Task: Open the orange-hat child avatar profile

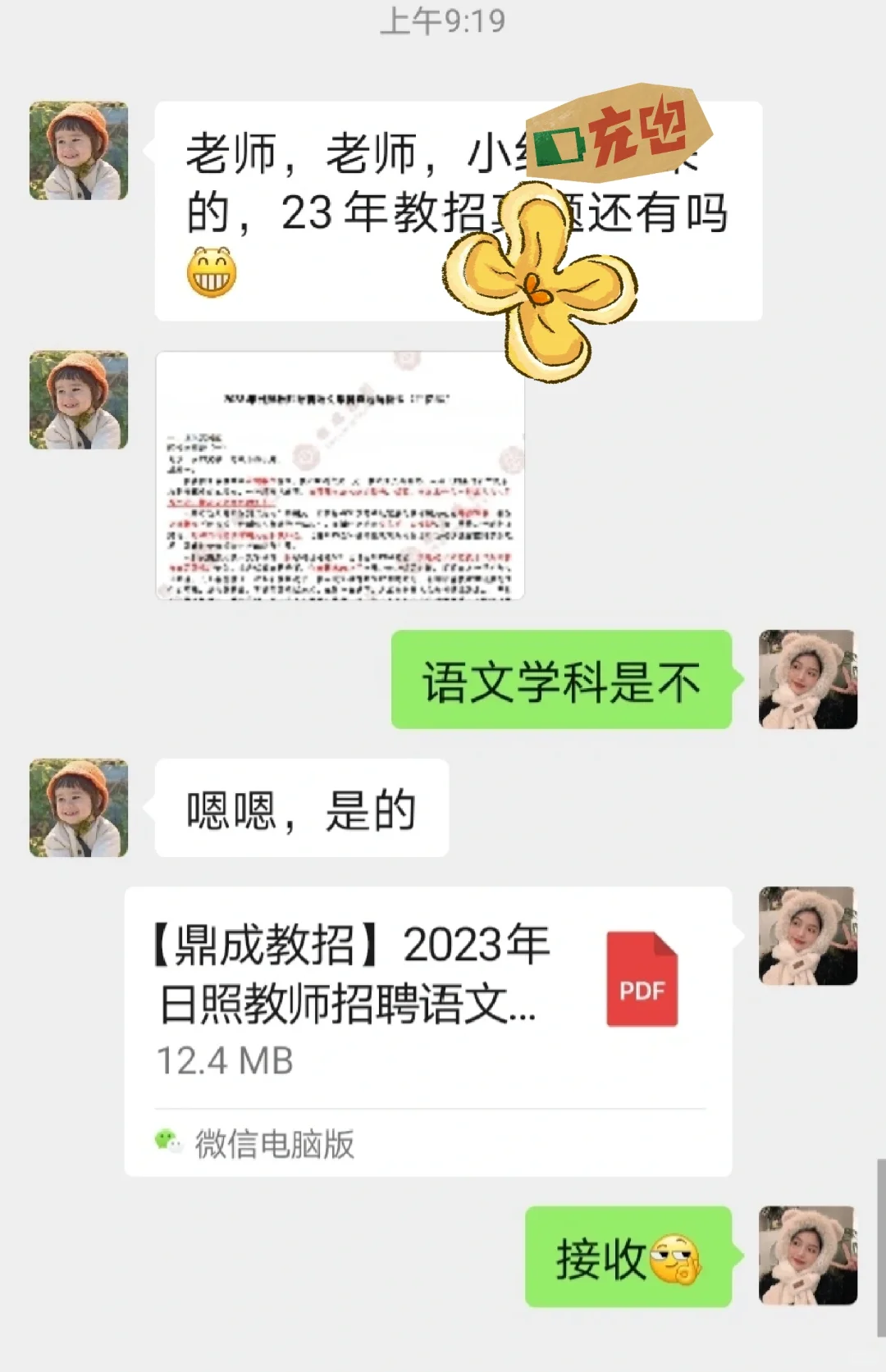Action: click(79, 151)
